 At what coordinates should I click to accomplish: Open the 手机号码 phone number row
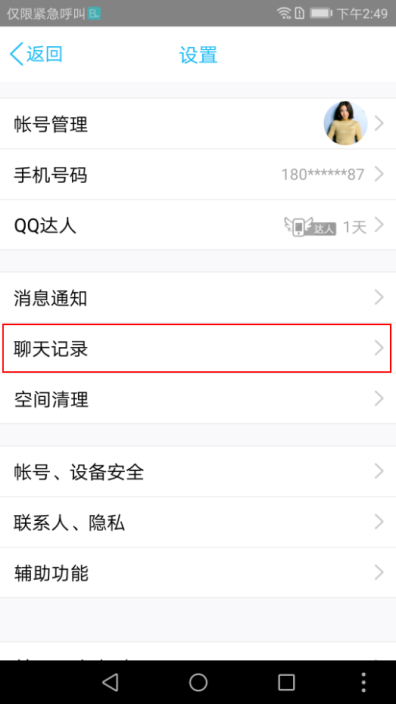coord(198,174)
